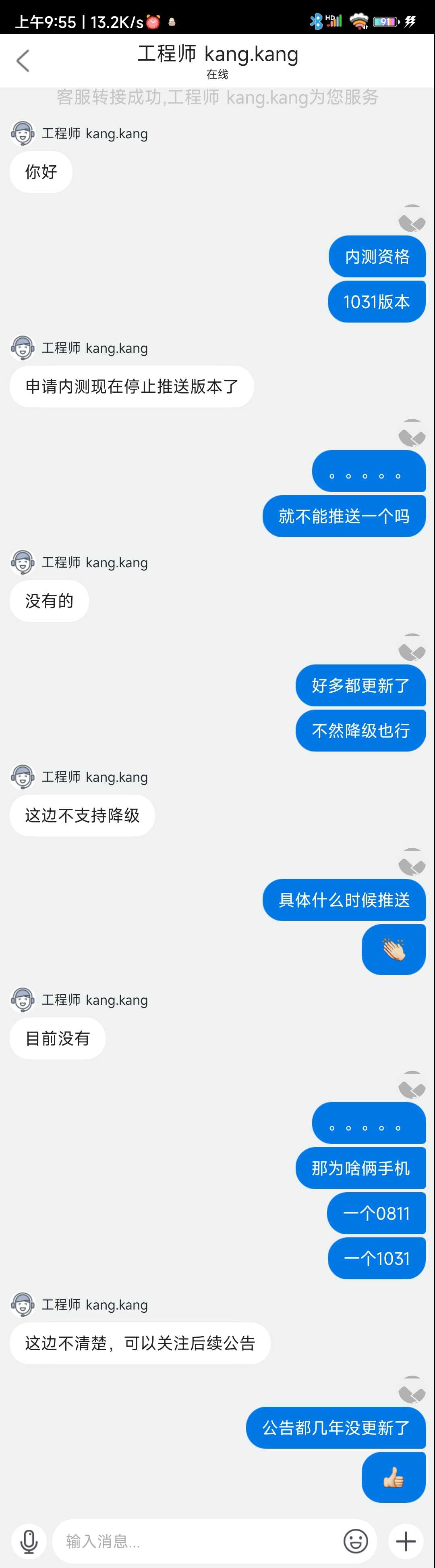Go back from the kang.kang chat
The width and height of the screenshot is (435, 1568).
click(x=23, y=60)
